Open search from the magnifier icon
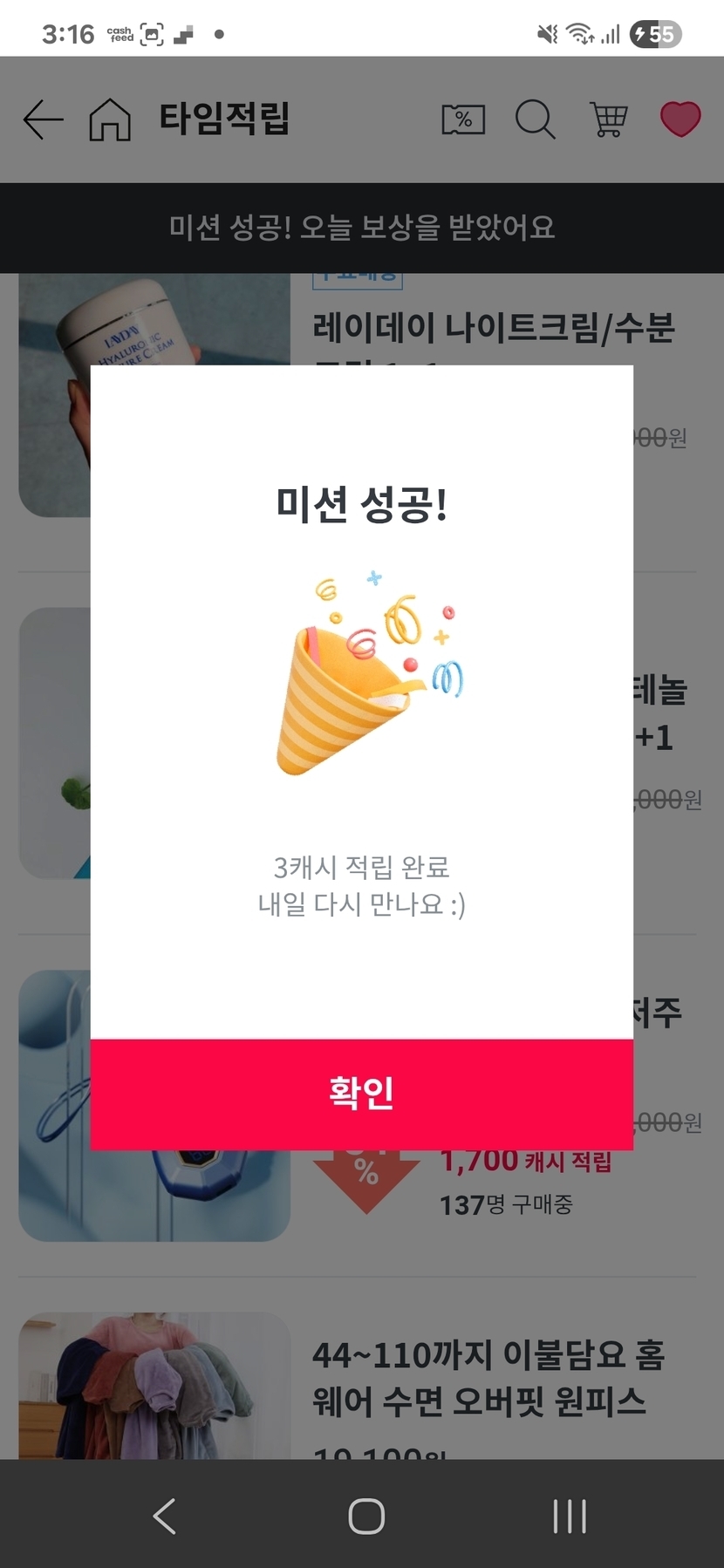The image size is (724, 1568). click(x=535, y=119)
